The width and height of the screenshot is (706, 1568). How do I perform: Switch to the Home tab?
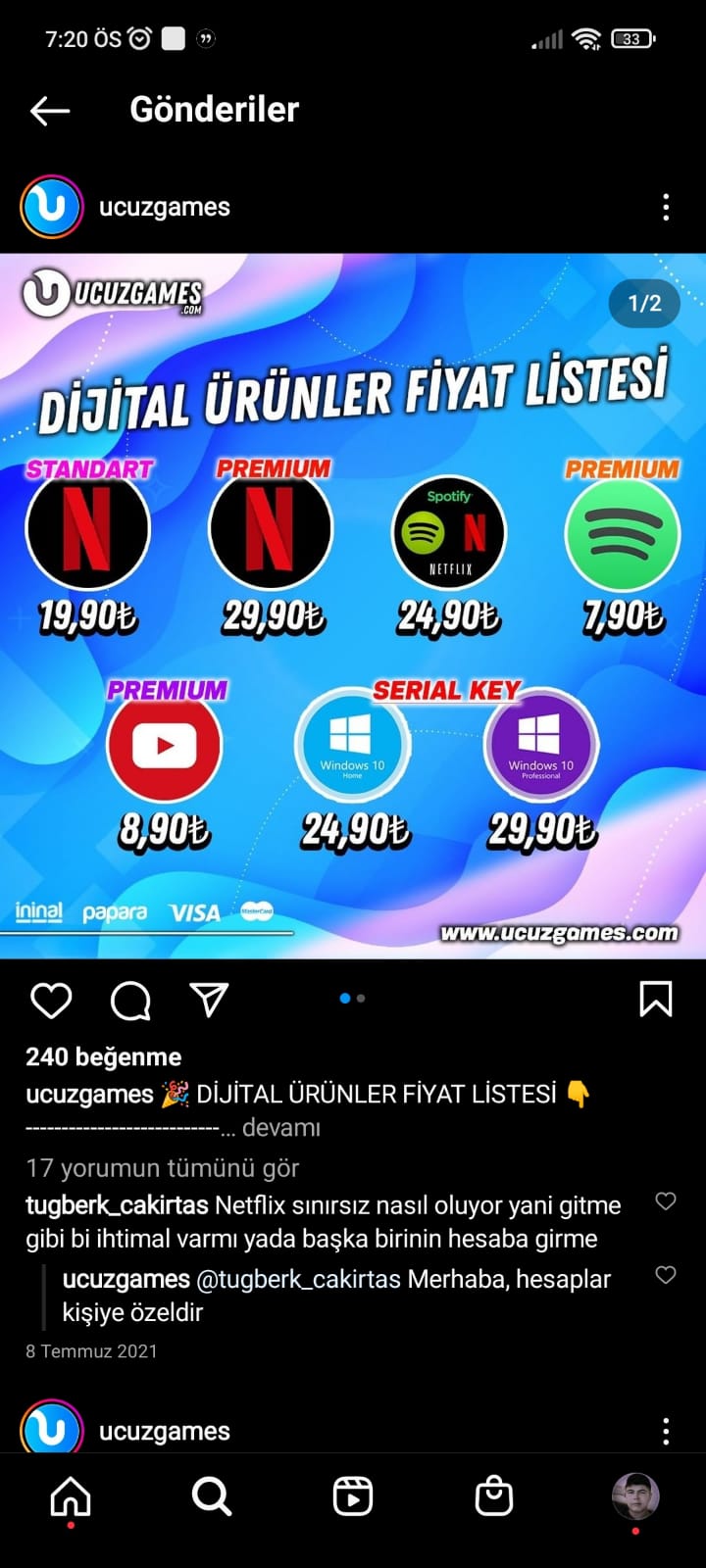click(x=71, y=1496)
